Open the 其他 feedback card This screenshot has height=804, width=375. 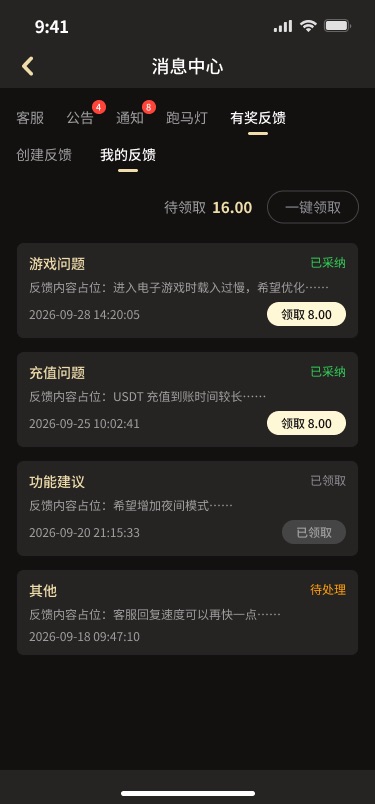(187, 612)
